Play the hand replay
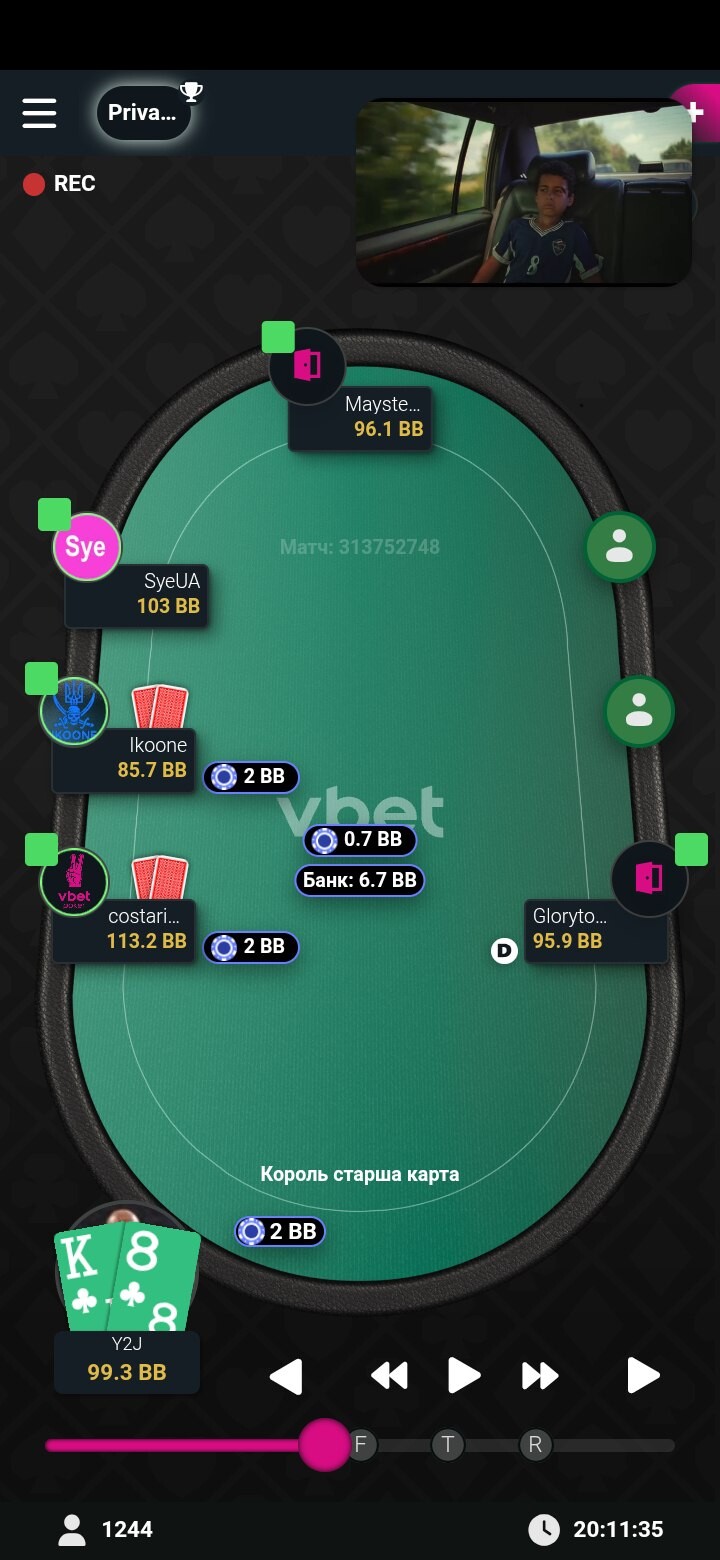Screen dimensions: 720x1560 pyautogui.click(x=463, y=1376)
